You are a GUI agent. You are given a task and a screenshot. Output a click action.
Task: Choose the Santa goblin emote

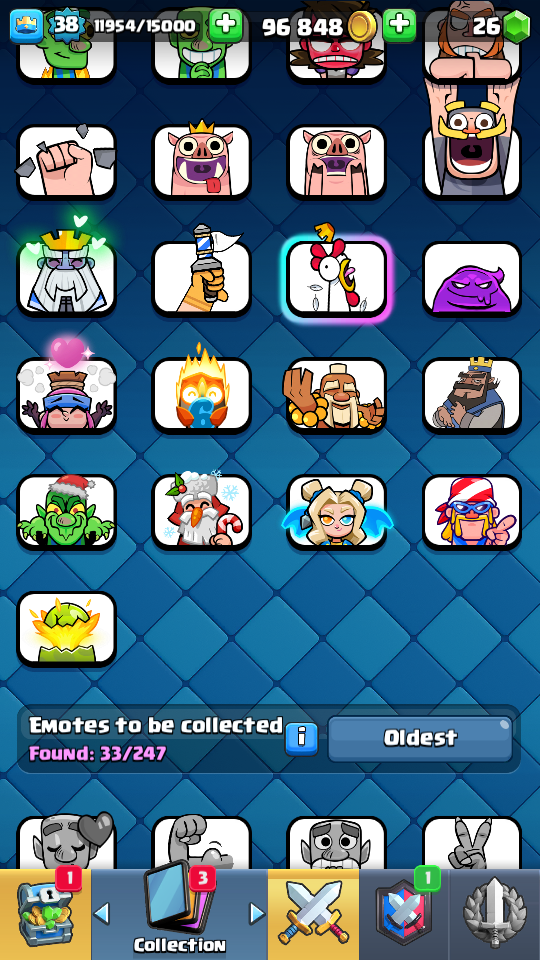(x=67, y=512)
